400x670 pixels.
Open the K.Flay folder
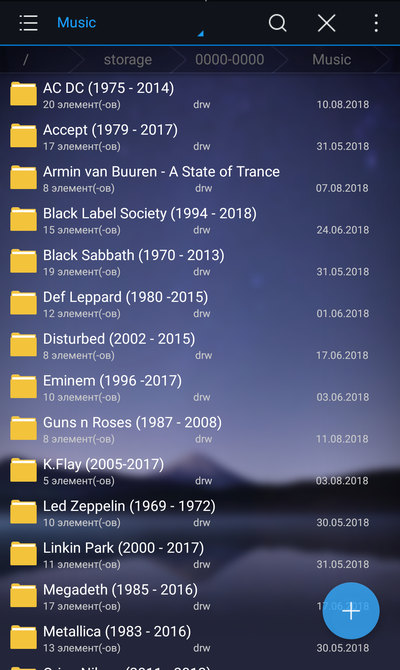[x=200, y=472]
